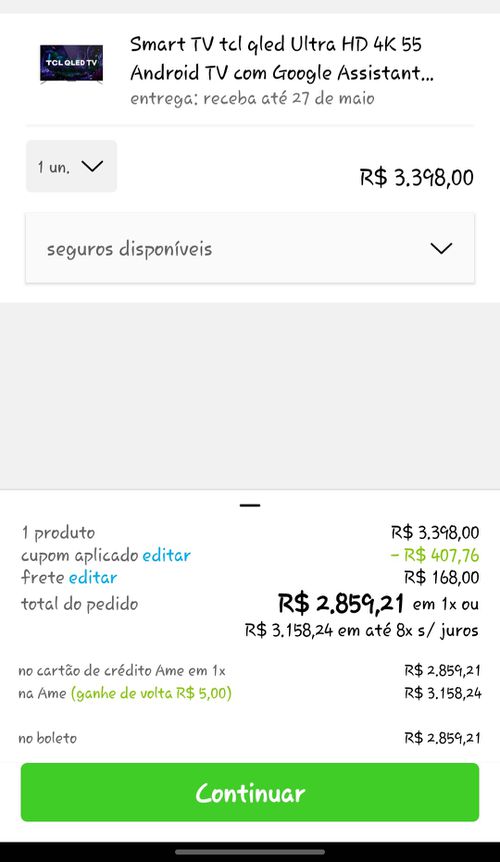The height and width of the screenshot is (862, 500).
Task: Expand seguros disponíveis section
Action: tap(250, 248)
